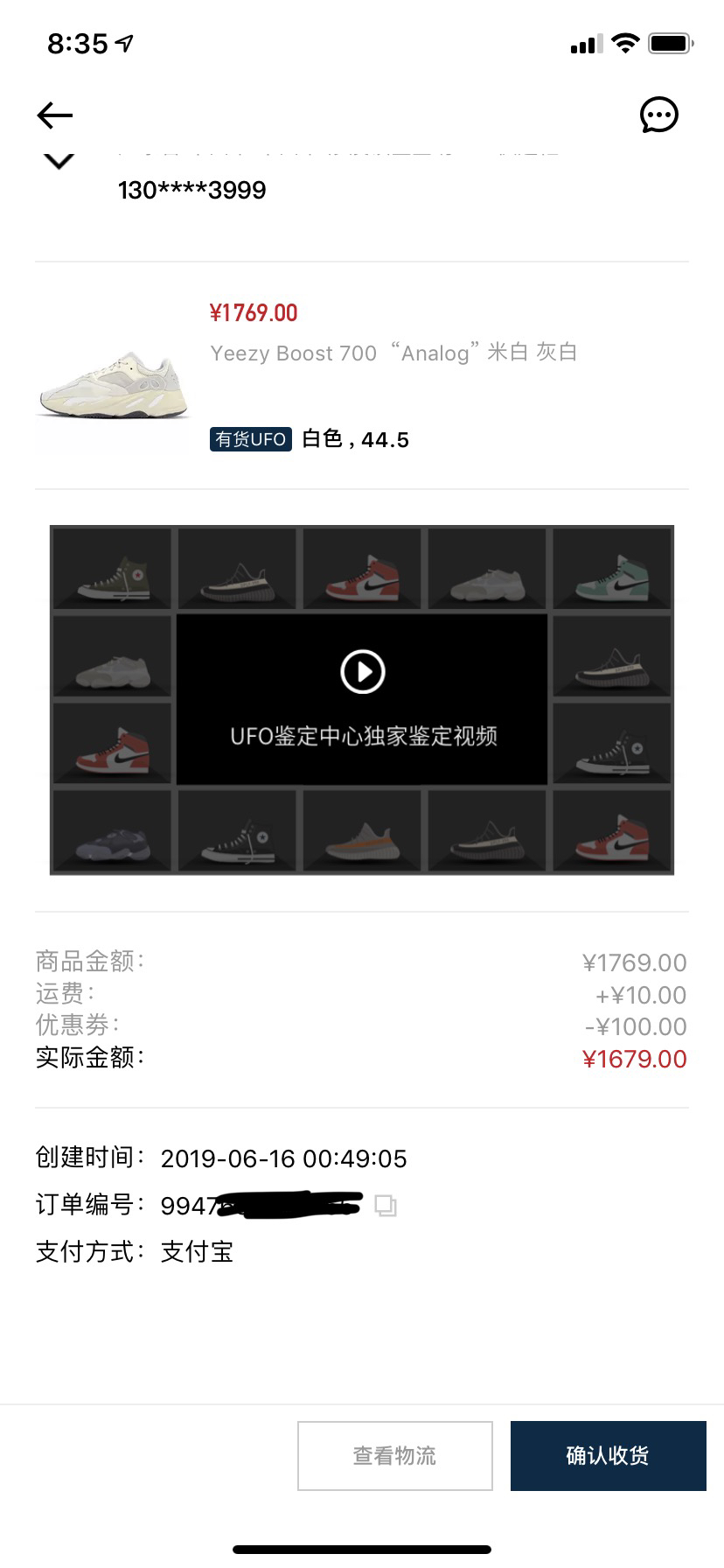This screenshot has width=724, height=1568.
Task: Go back with the top-left arrow
Action: coord(54,115)
